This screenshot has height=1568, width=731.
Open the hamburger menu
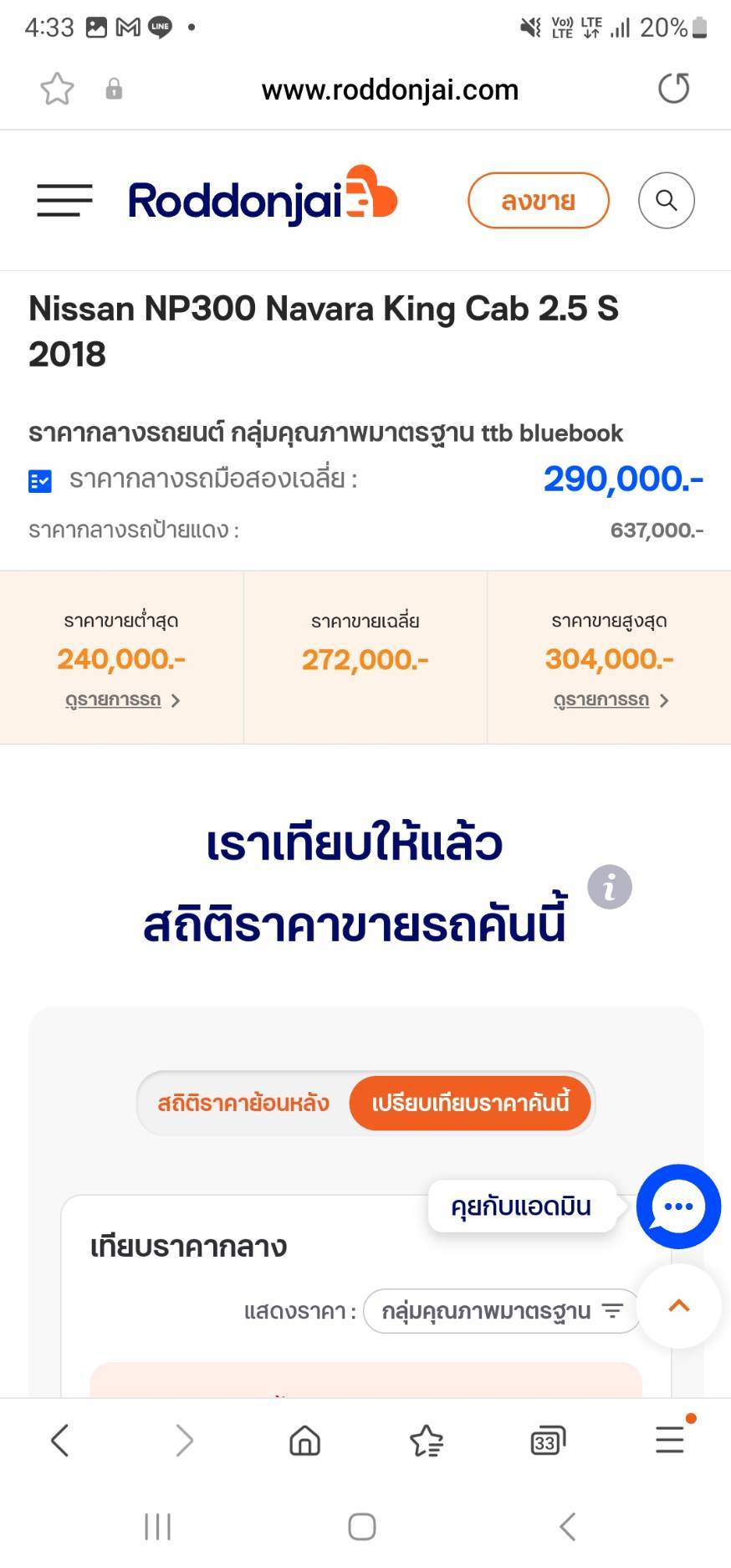[64, 201]
